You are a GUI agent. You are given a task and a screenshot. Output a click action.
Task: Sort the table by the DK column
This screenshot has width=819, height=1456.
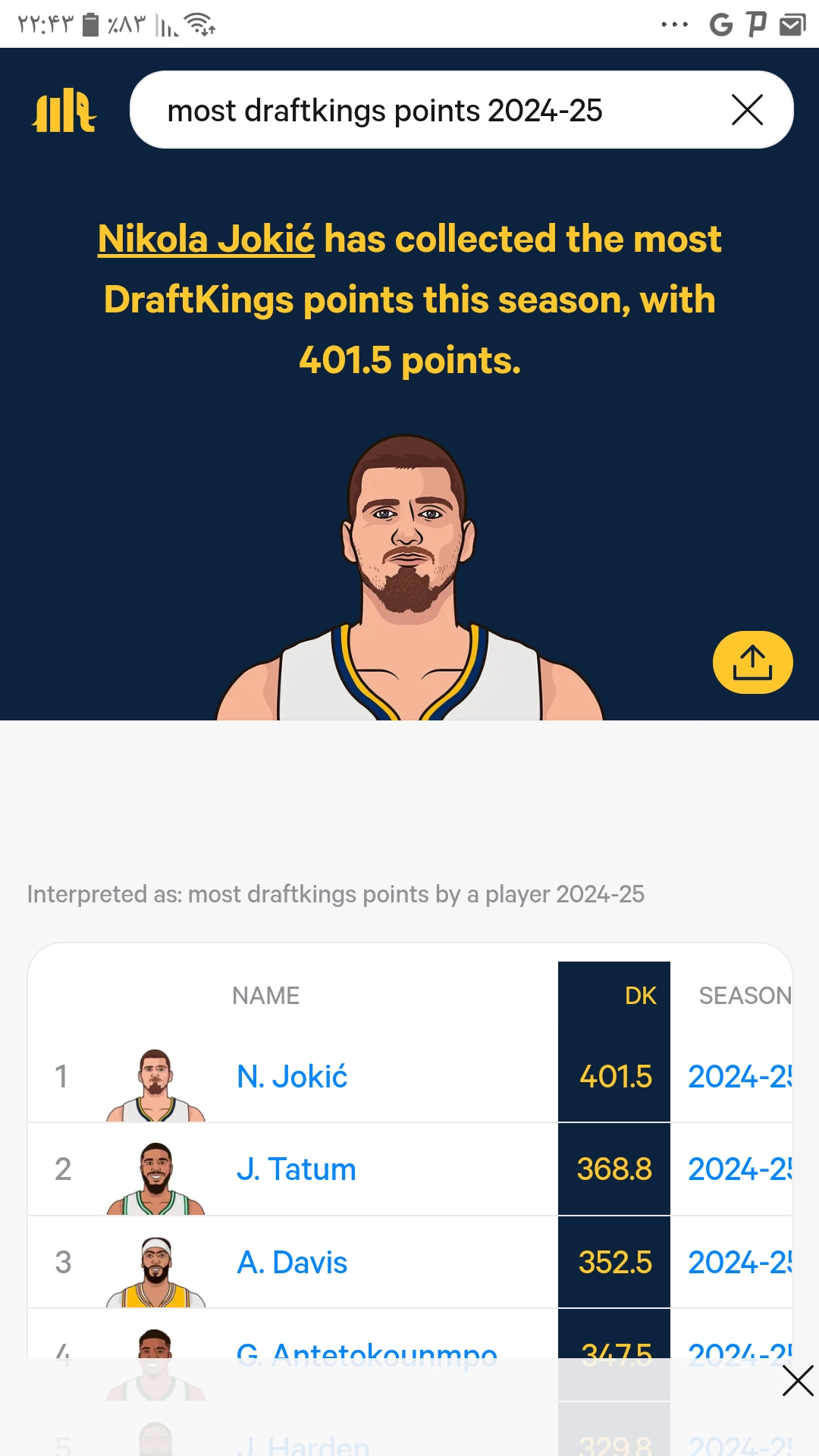[640, 996]
